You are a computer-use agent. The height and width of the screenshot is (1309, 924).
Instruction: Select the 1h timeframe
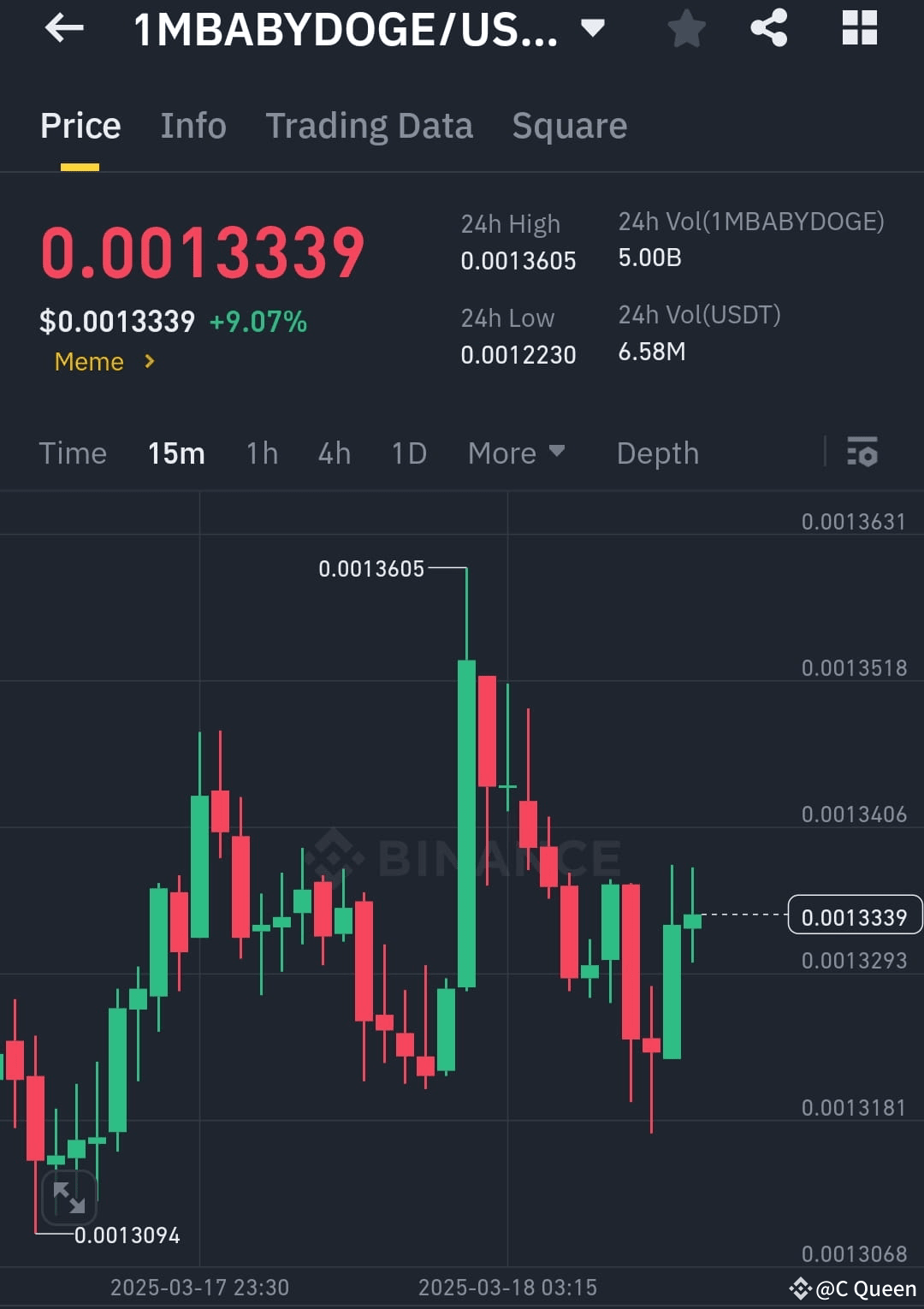pos(262,453)
